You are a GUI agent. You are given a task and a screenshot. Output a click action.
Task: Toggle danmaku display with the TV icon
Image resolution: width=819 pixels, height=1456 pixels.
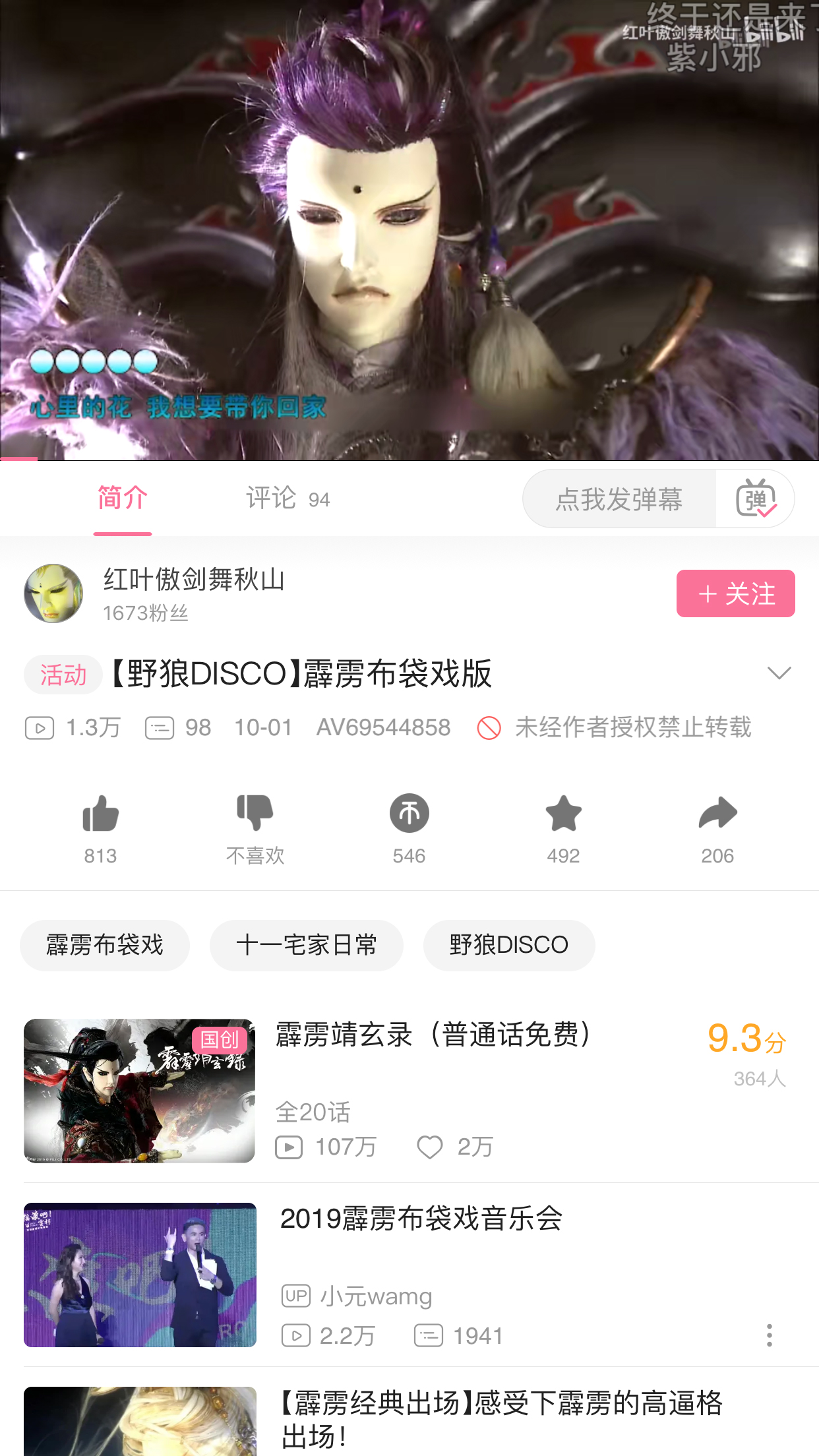point(756,499)
